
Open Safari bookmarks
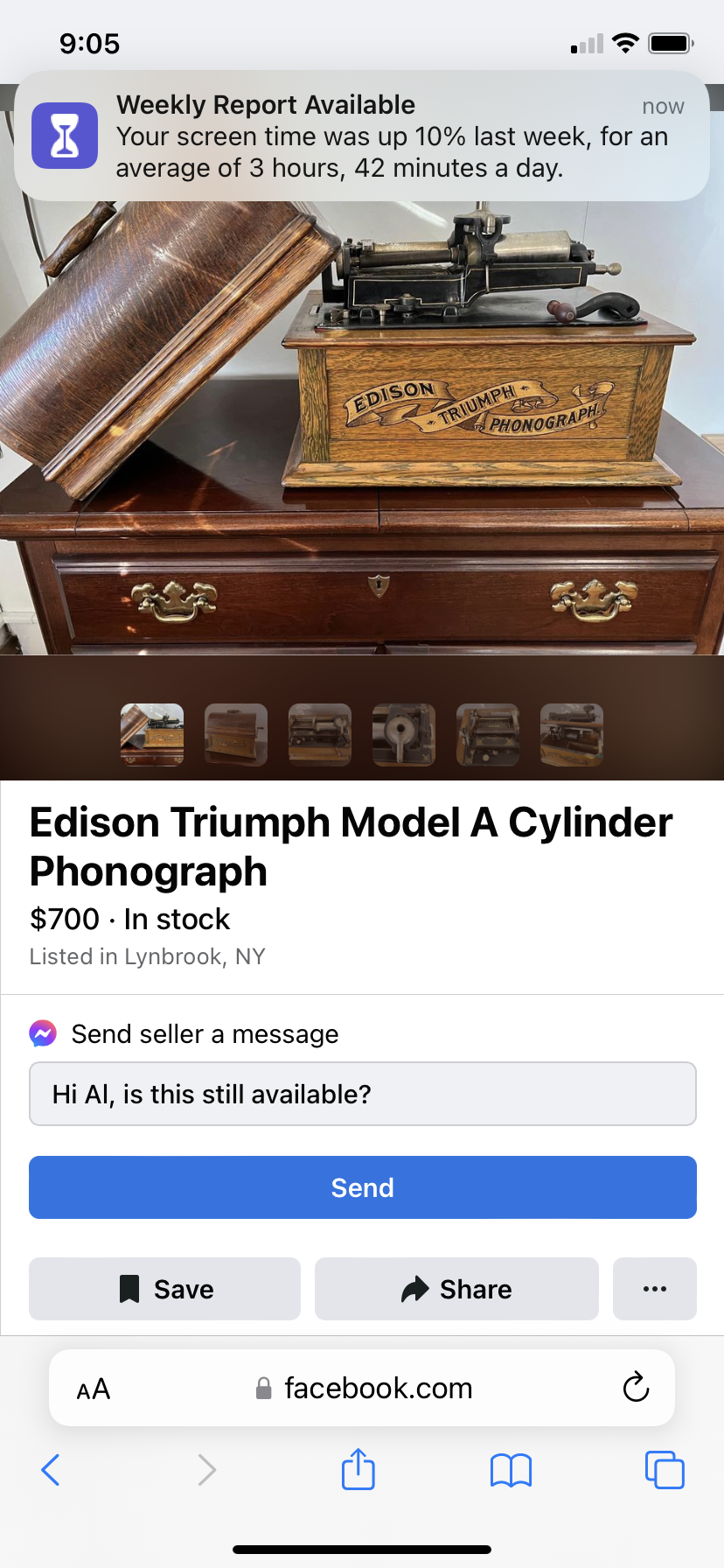point(512,1470)
